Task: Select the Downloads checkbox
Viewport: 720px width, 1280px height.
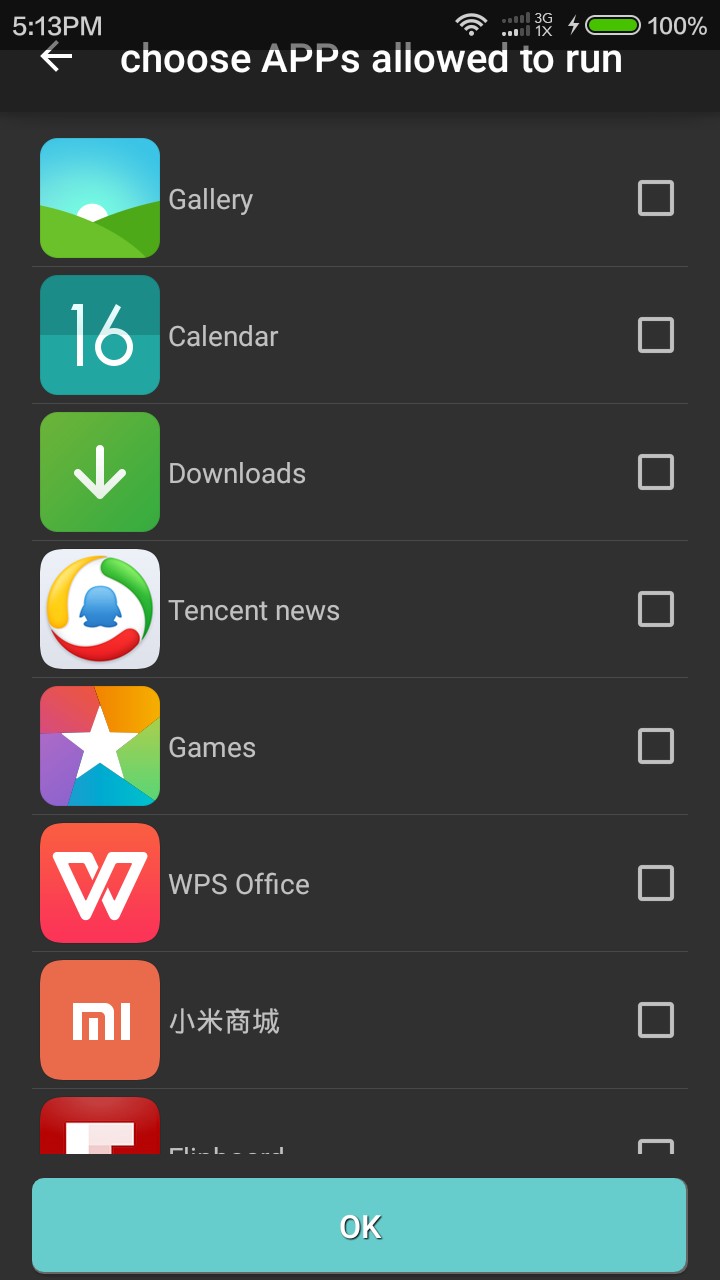Action: pos(656,472)
